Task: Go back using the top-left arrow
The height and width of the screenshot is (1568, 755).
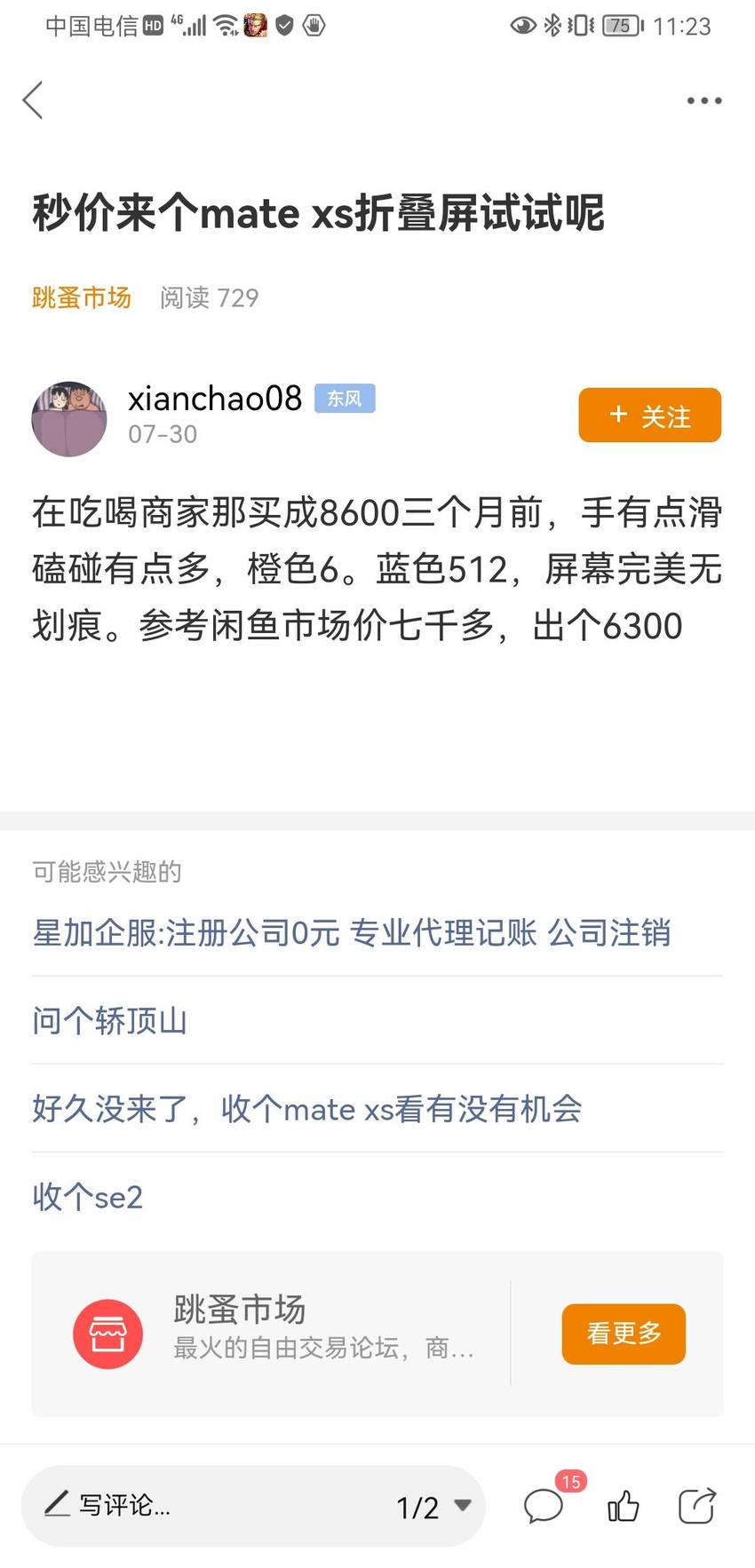Action: tap(33, 100)
